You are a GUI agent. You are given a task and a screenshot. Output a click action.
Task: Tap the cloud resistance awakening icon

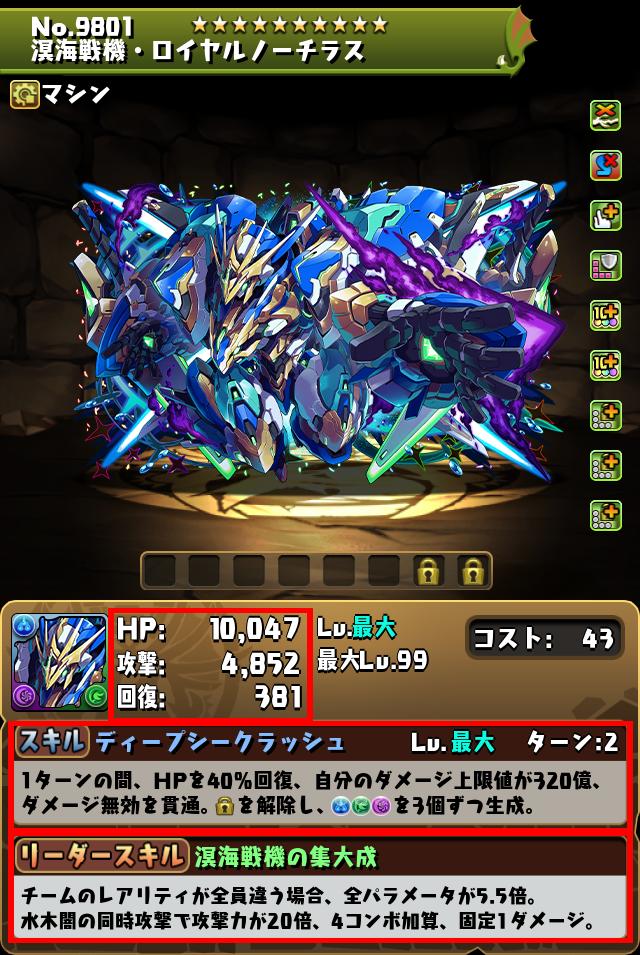coord(606,118)
